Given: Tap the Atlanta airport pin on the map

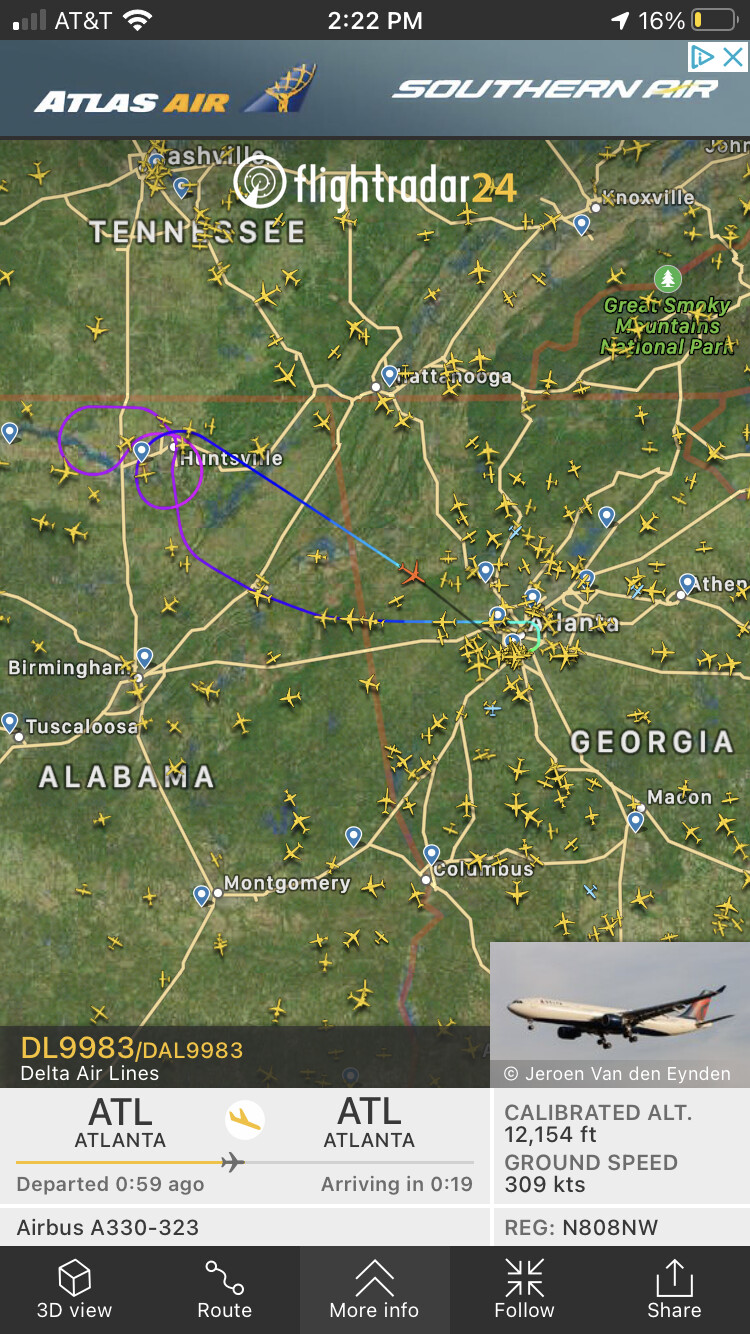Looking at the screenshot, I should pyautogui.click(x=513, y=641).
